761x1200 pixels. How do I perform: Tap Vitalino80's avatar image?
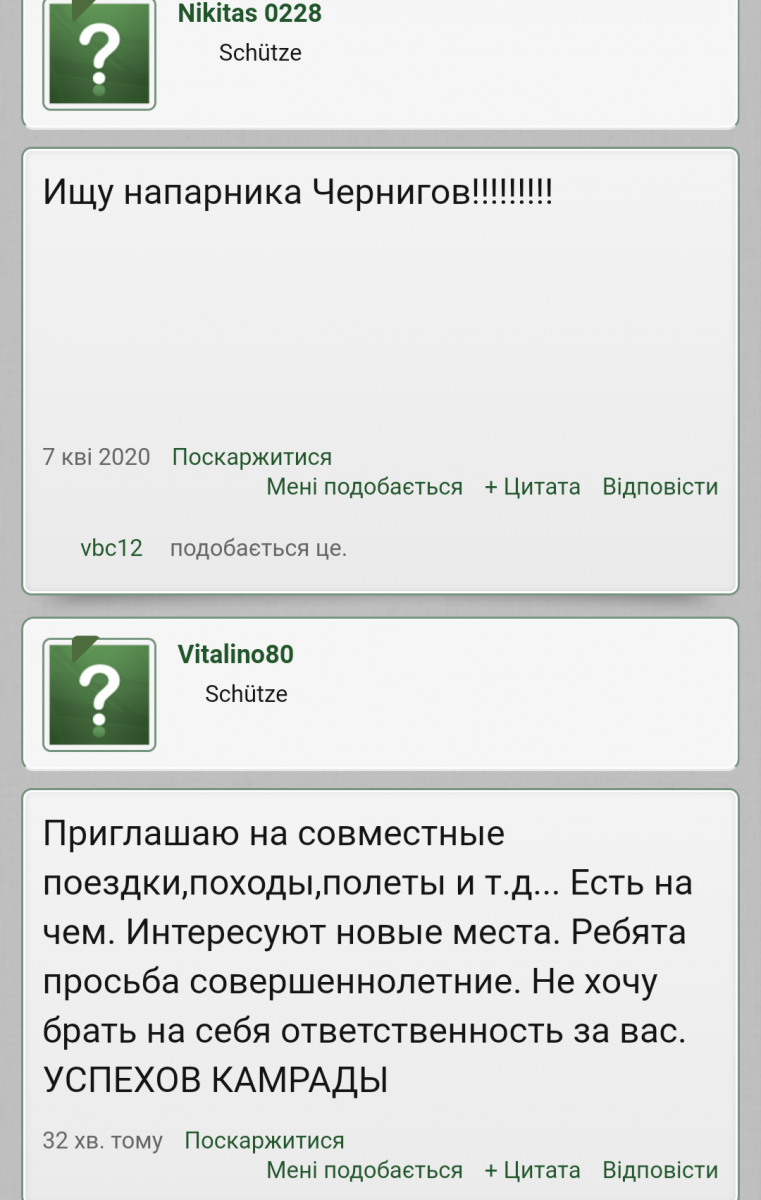pyautogui.click(x=99, y=694)
